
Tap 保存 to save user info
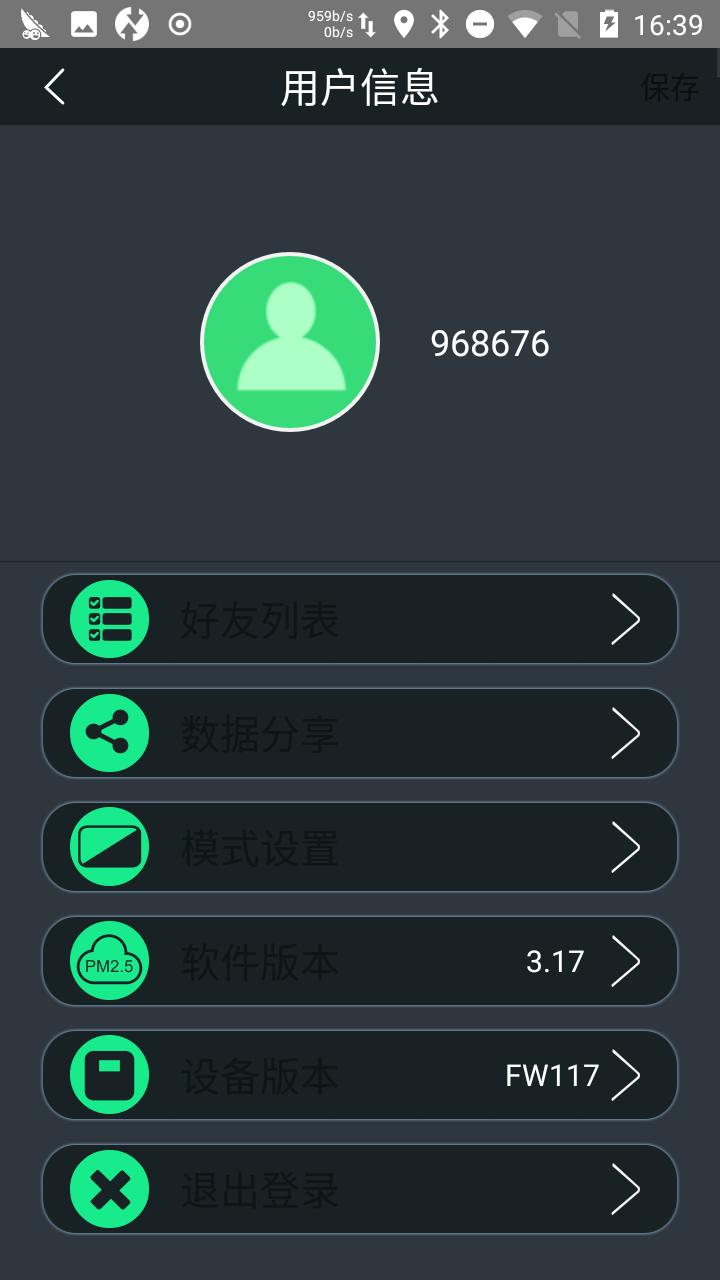pyautogui.click(x=669, y=88)
